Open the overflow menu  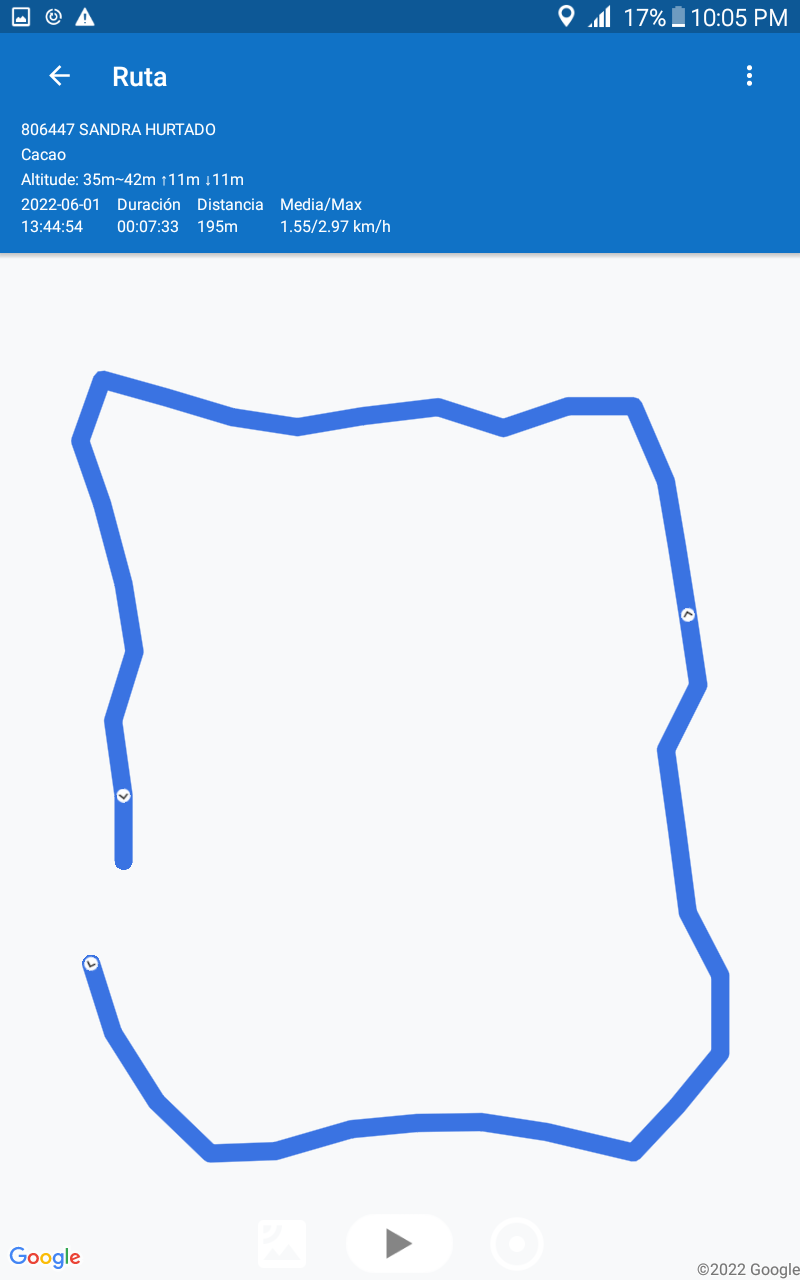749,76
